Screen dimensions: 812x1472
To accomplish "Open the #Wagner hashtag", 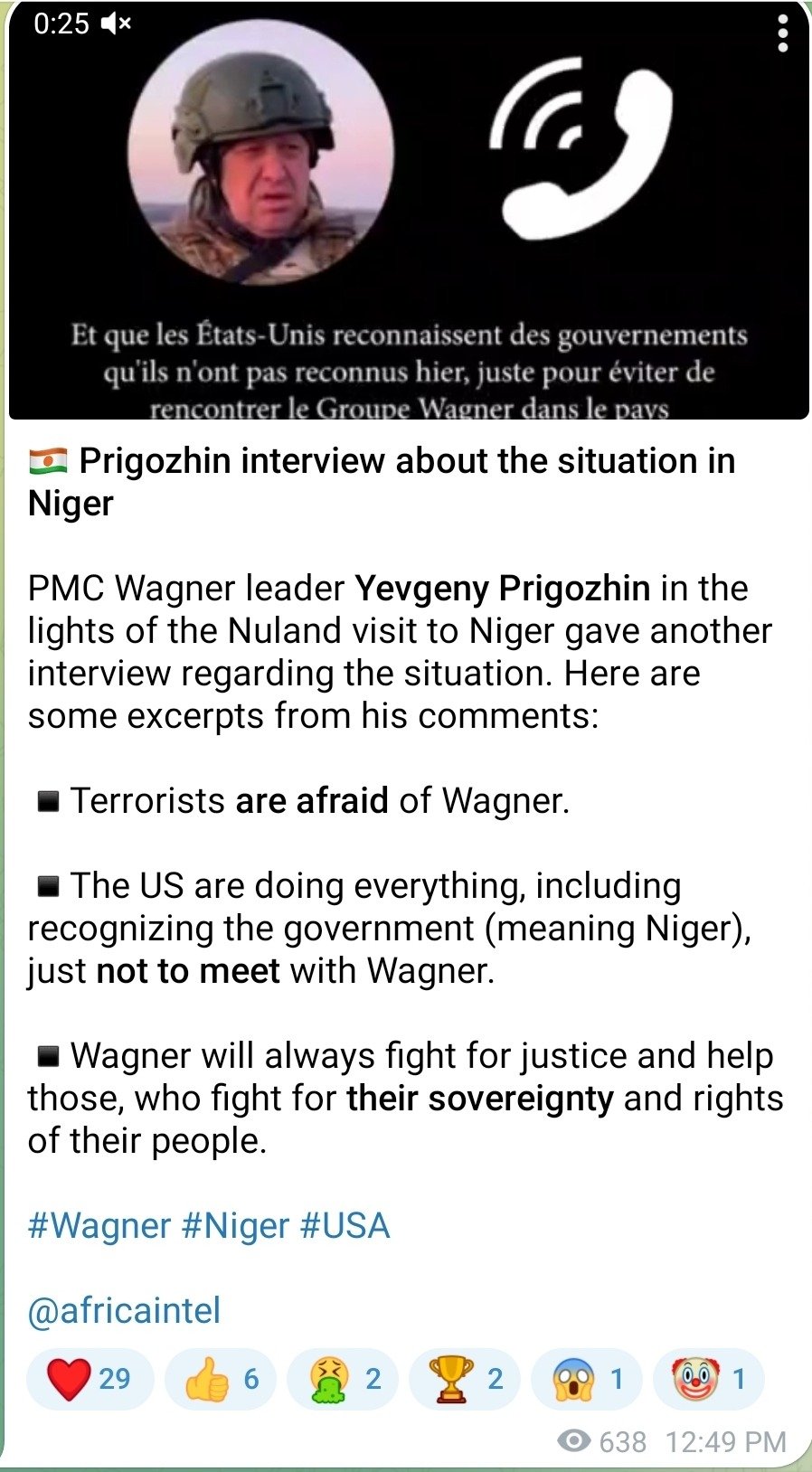I will tap(99, 1226).
